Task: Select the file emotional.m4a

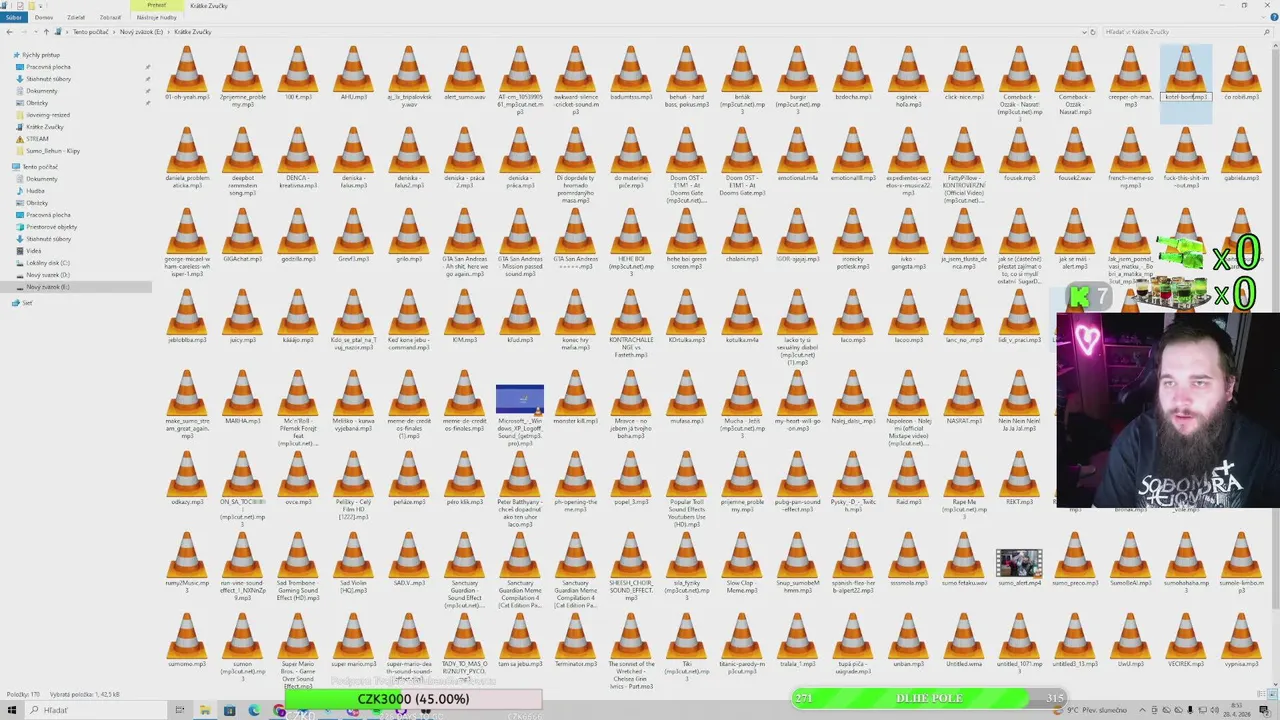Action: coord(797,156)
